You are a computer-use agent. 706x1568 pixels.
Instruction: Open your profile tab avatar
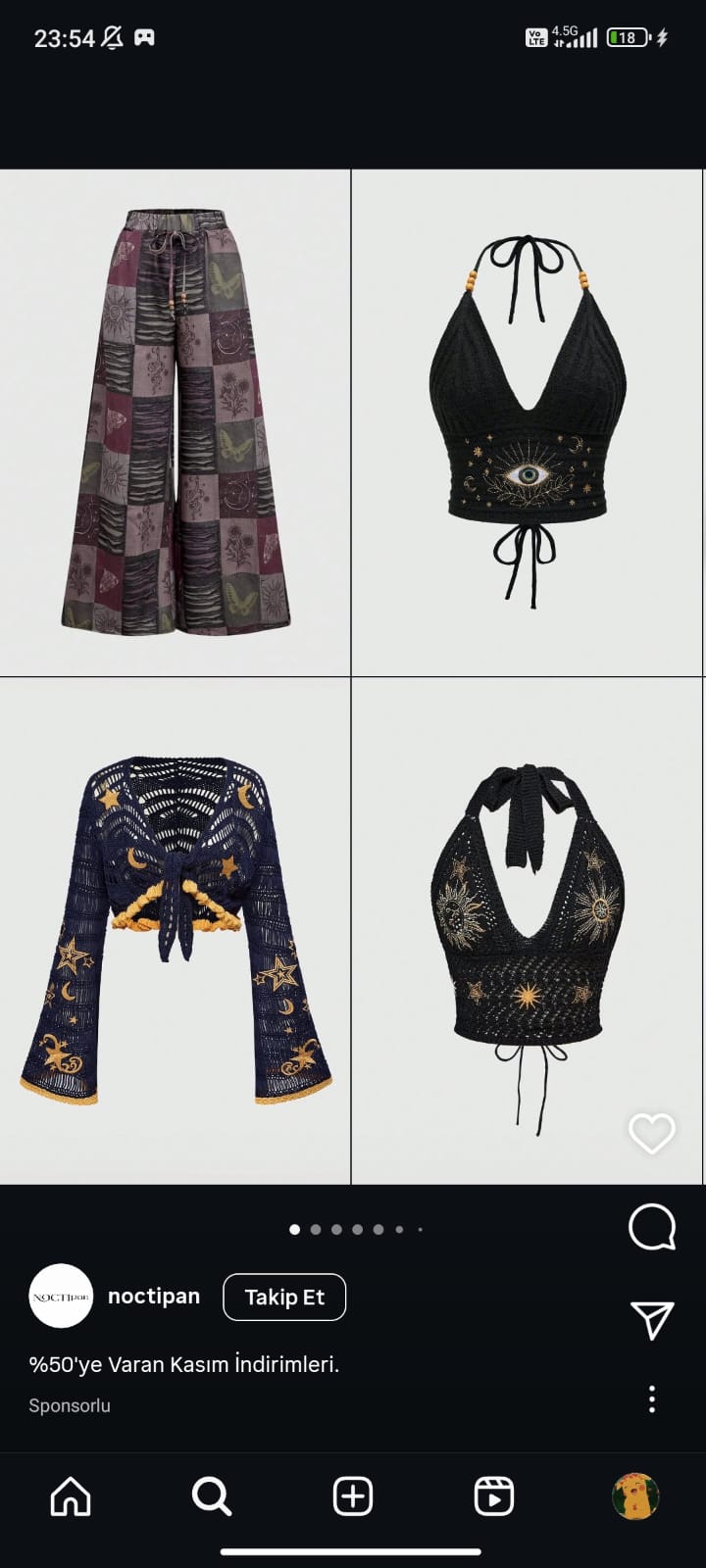click(x=635, y=1496)
